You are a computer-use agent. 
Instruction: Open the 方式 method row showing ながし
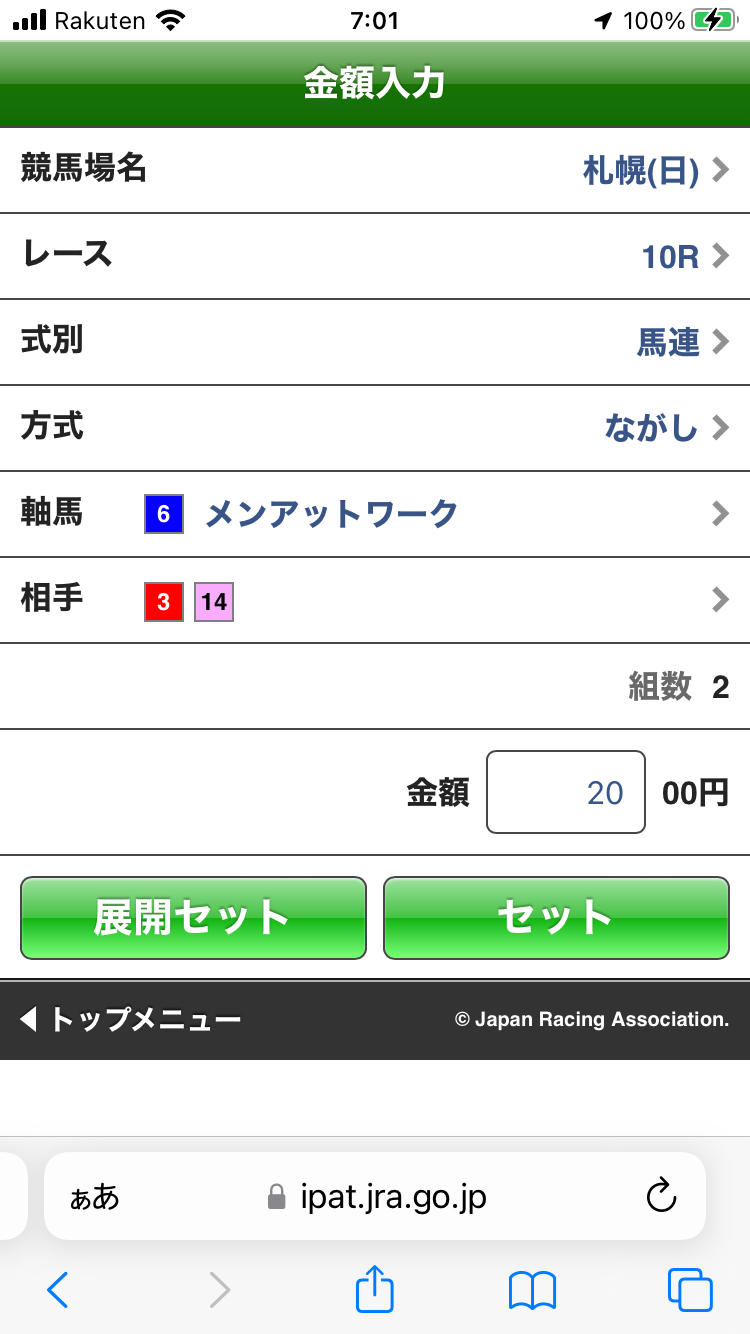pyautogui.click(x=375, y=427)
